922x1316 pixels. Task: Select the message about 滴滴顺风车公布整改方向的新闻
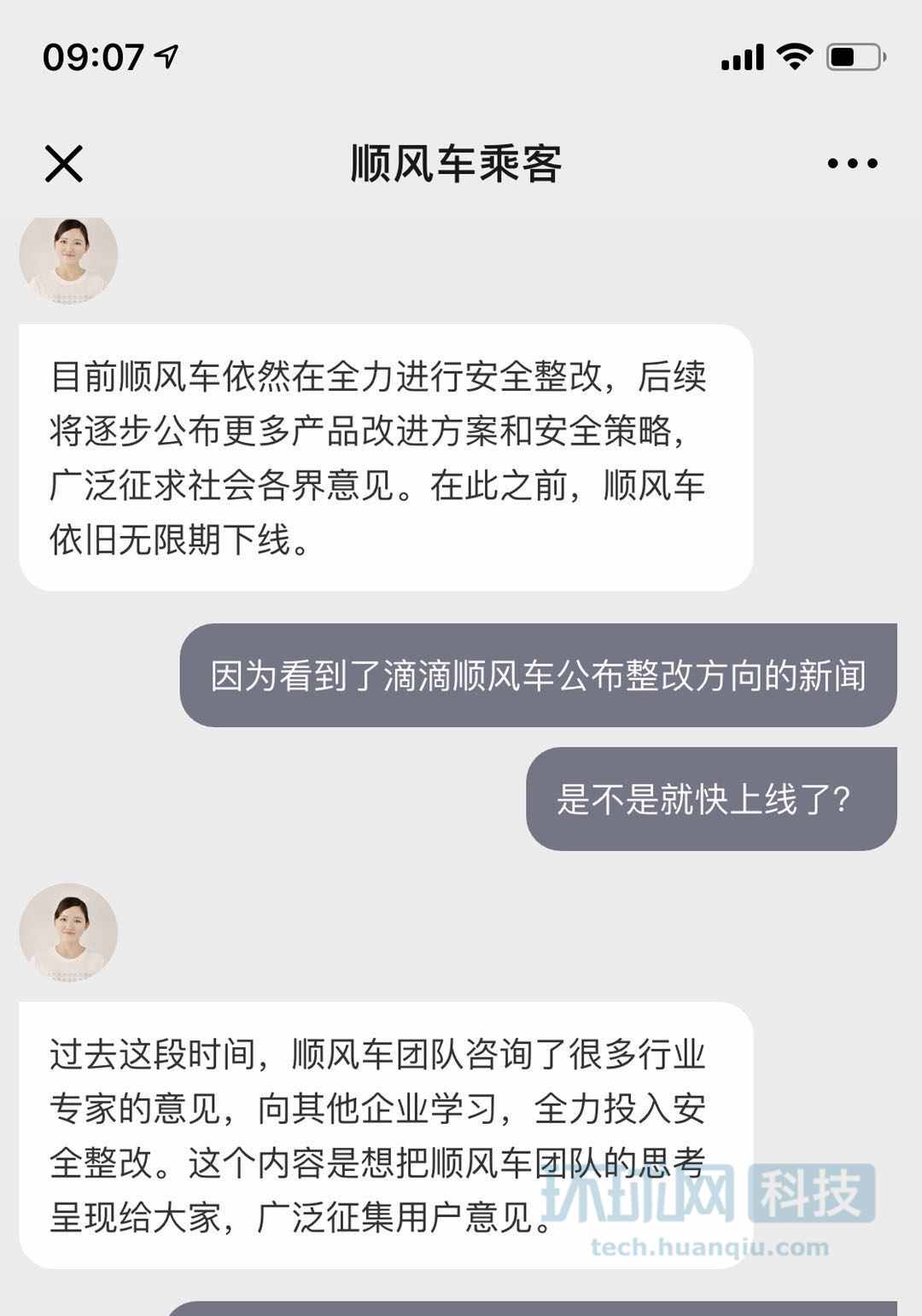click(x=544, y=674)
